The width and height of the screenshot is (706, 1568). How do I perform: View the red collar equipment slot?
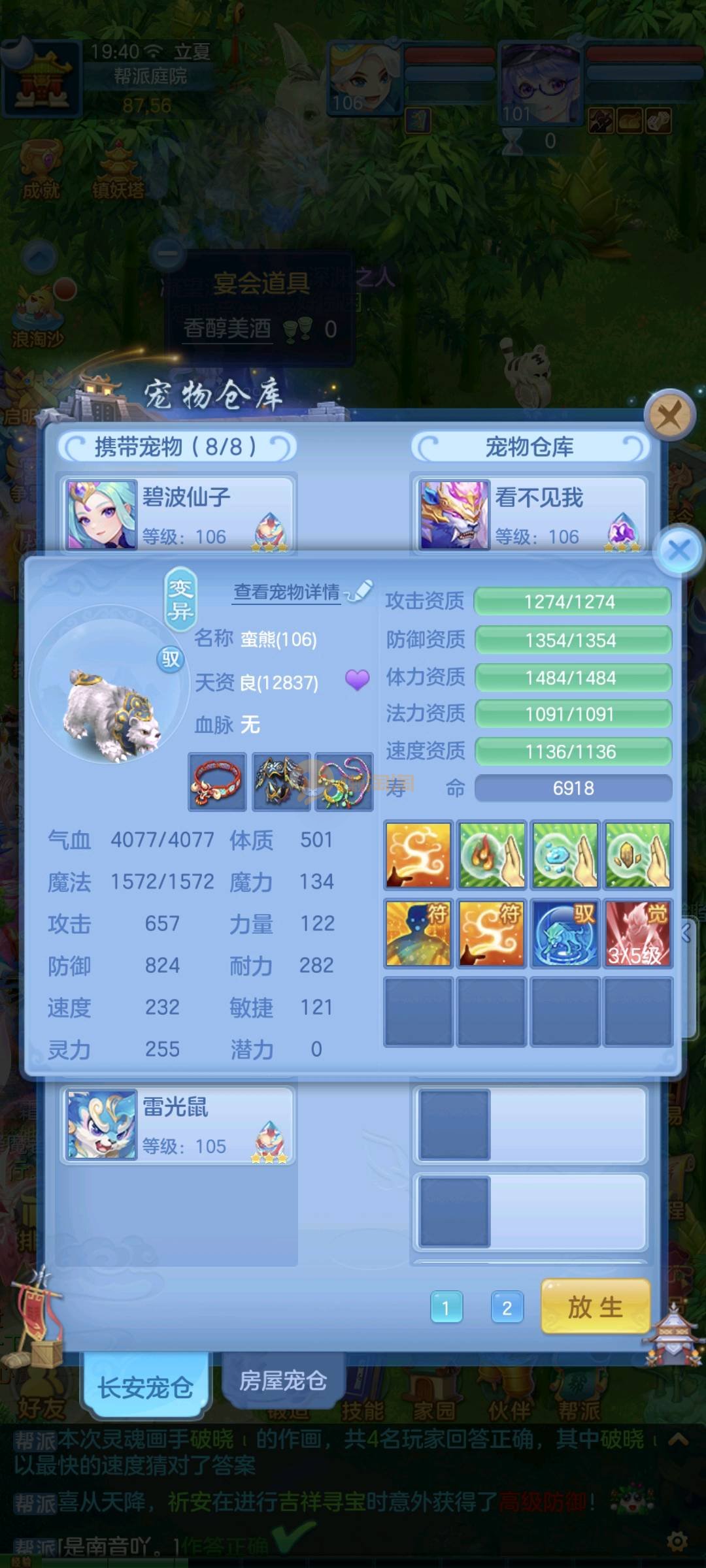(217, 782)
